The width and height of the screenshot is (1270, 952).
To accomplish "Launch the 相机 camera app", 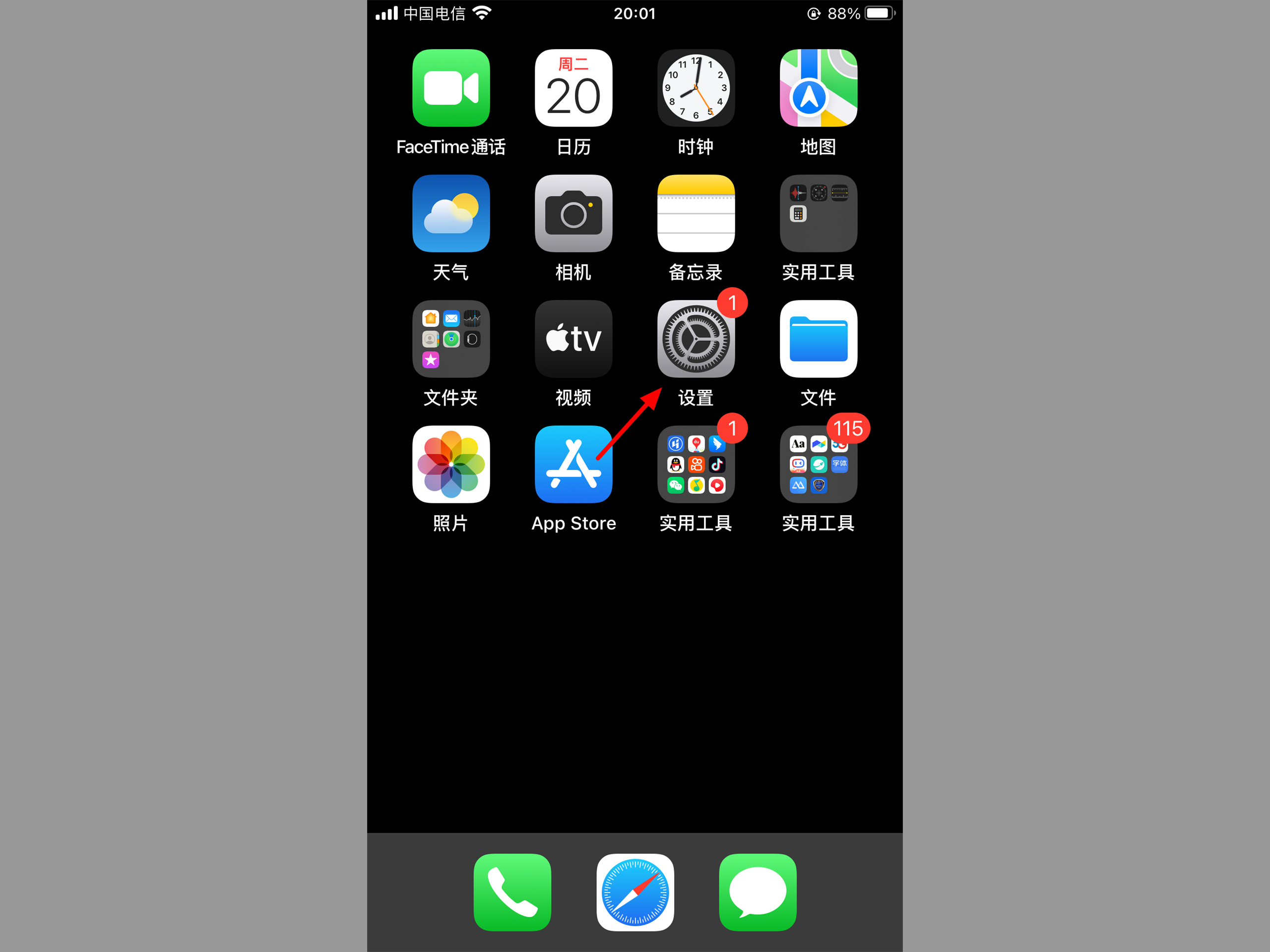I will 573,214.
